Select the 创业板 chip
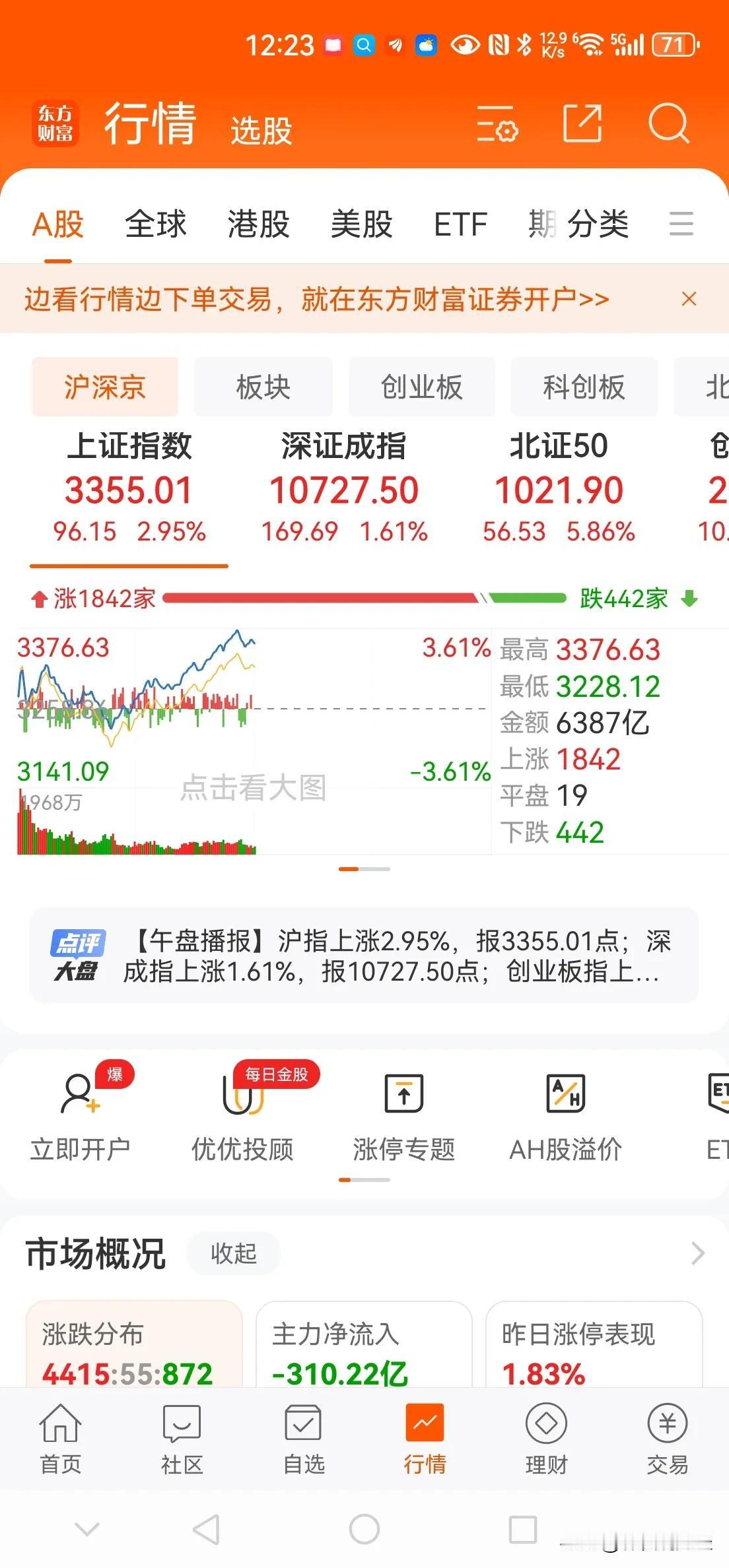Image resolution: width=729 pixels, height=1568 pixels. pyautogui.click(x=421, y=387)
